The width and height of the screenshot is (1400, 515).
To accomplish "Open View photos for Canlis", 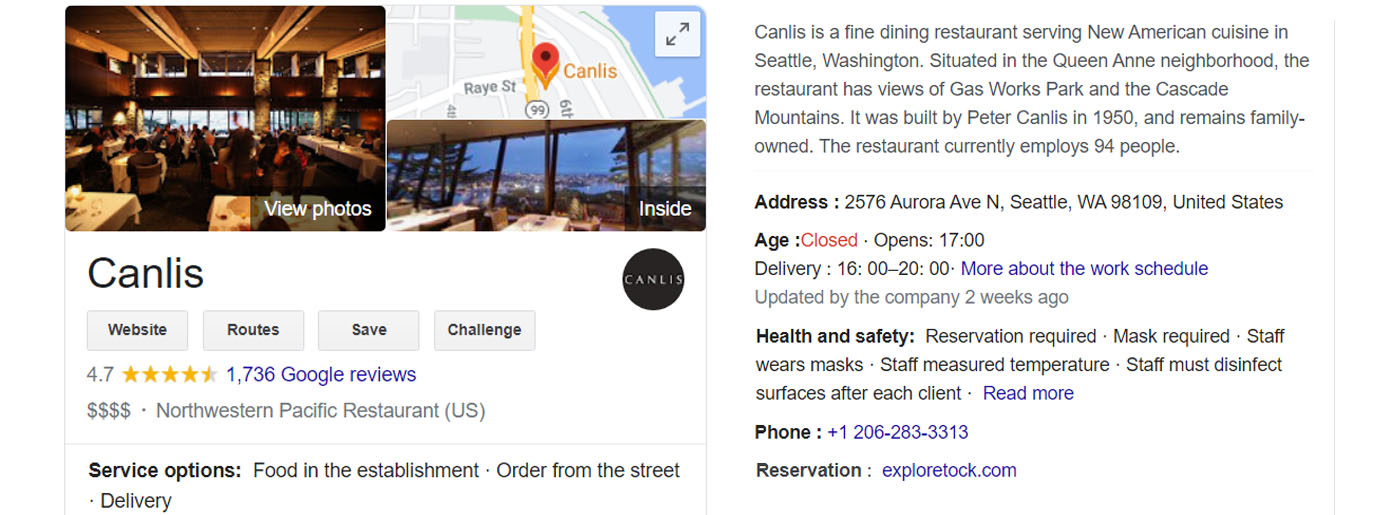I will (317, 208).
